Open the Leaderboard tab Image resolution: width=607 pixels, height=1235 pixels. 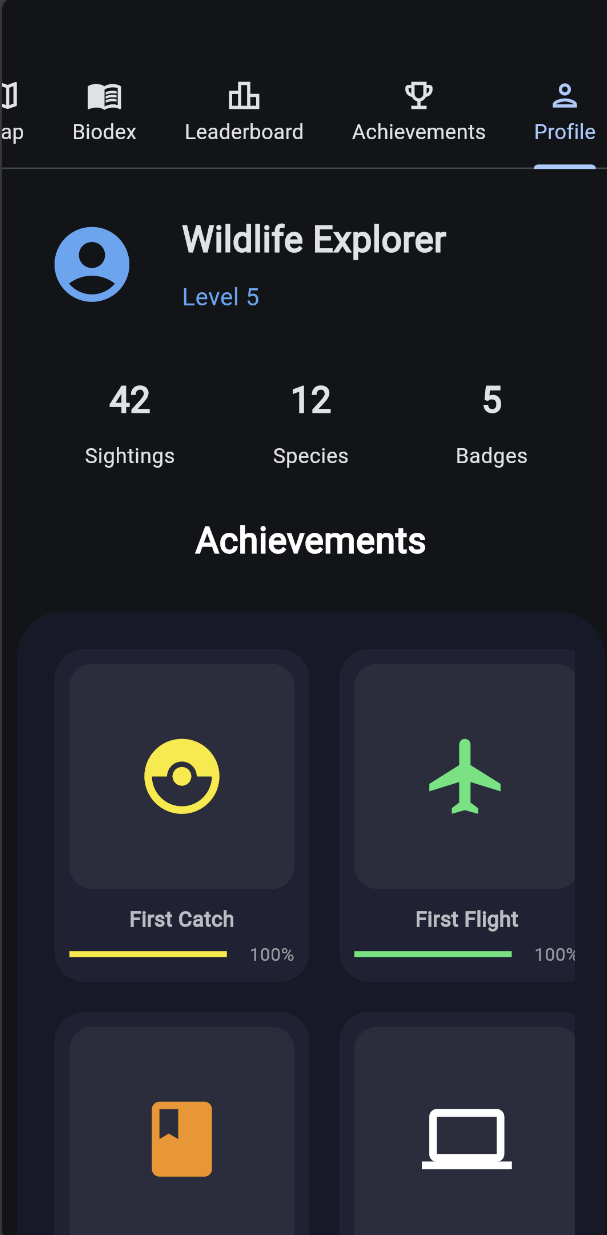coord(244,113)
